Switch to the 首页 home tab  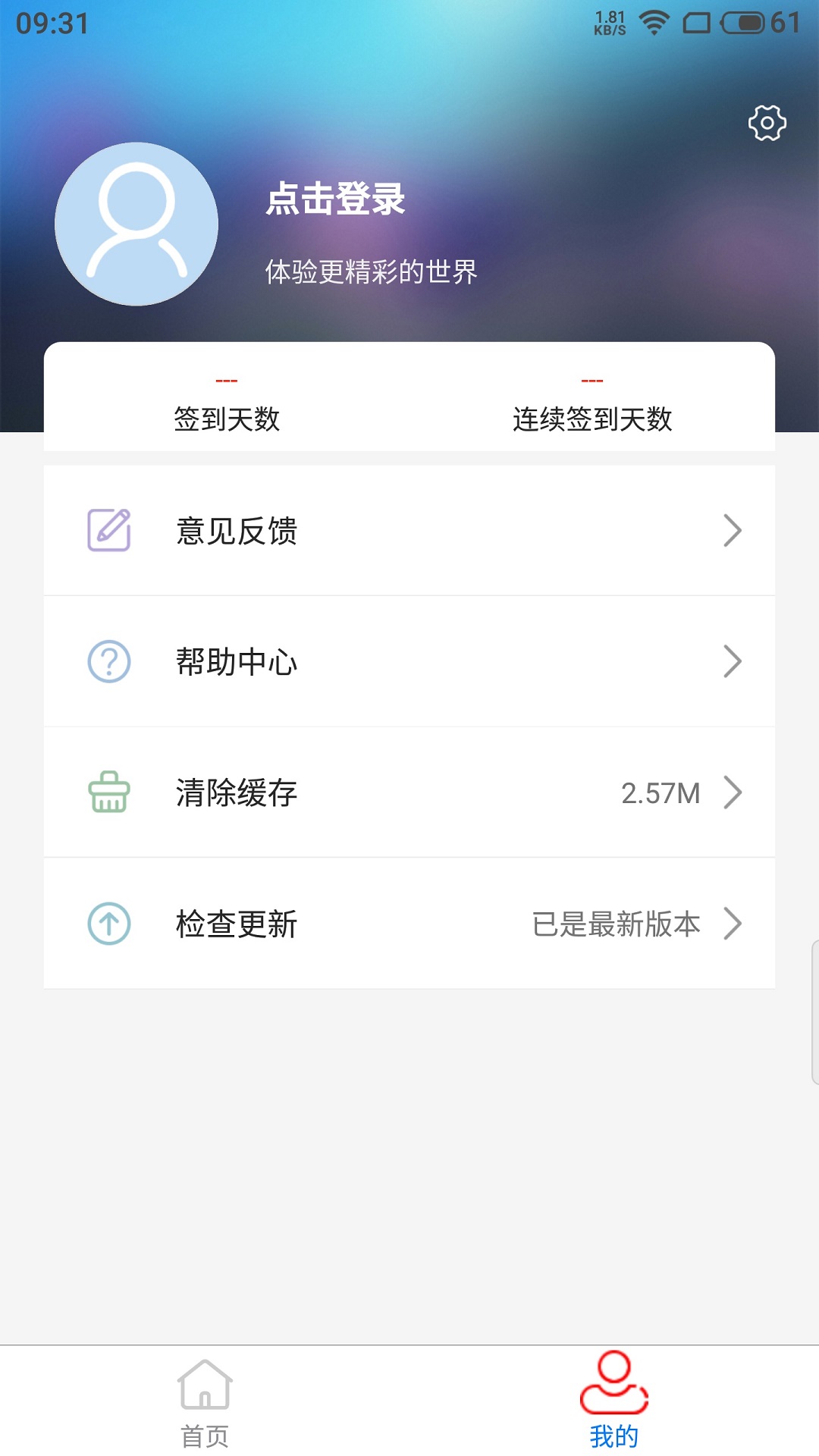coord(205,1403)
